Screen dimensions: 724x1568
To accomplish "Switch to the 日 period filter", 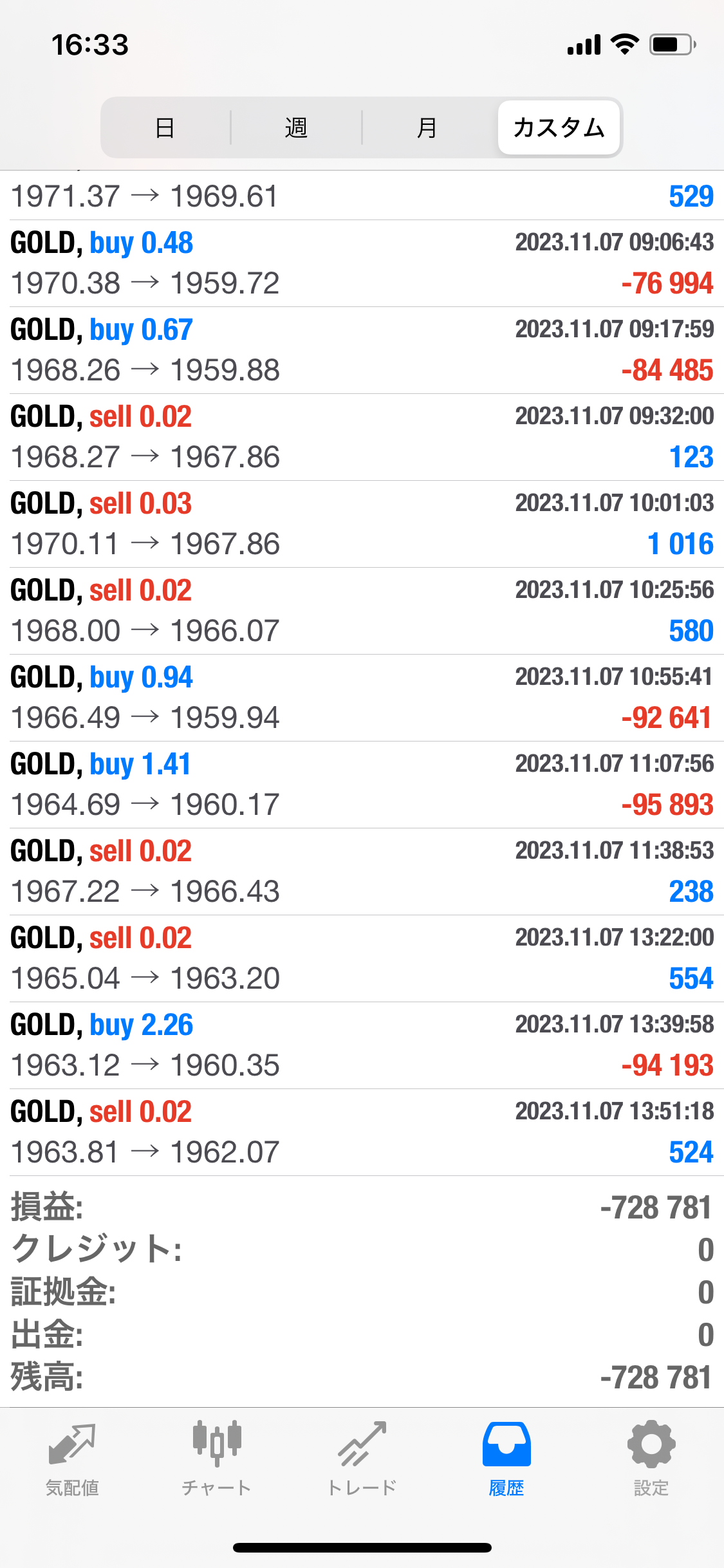I will pyautogui.click(x=165, y=127).
